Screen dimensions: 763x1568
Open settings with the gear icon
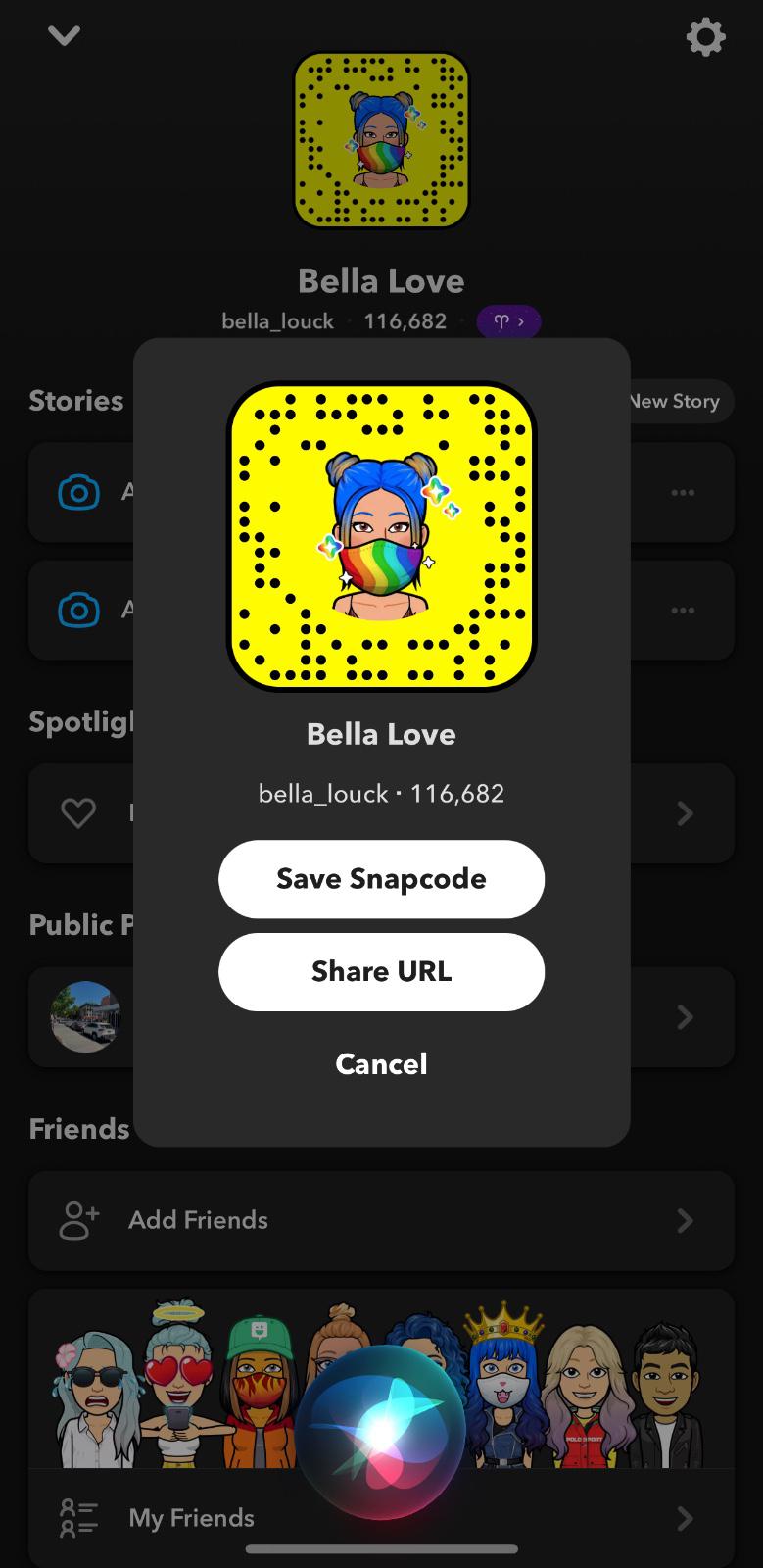pyautogui.click(x=705, y=38)
